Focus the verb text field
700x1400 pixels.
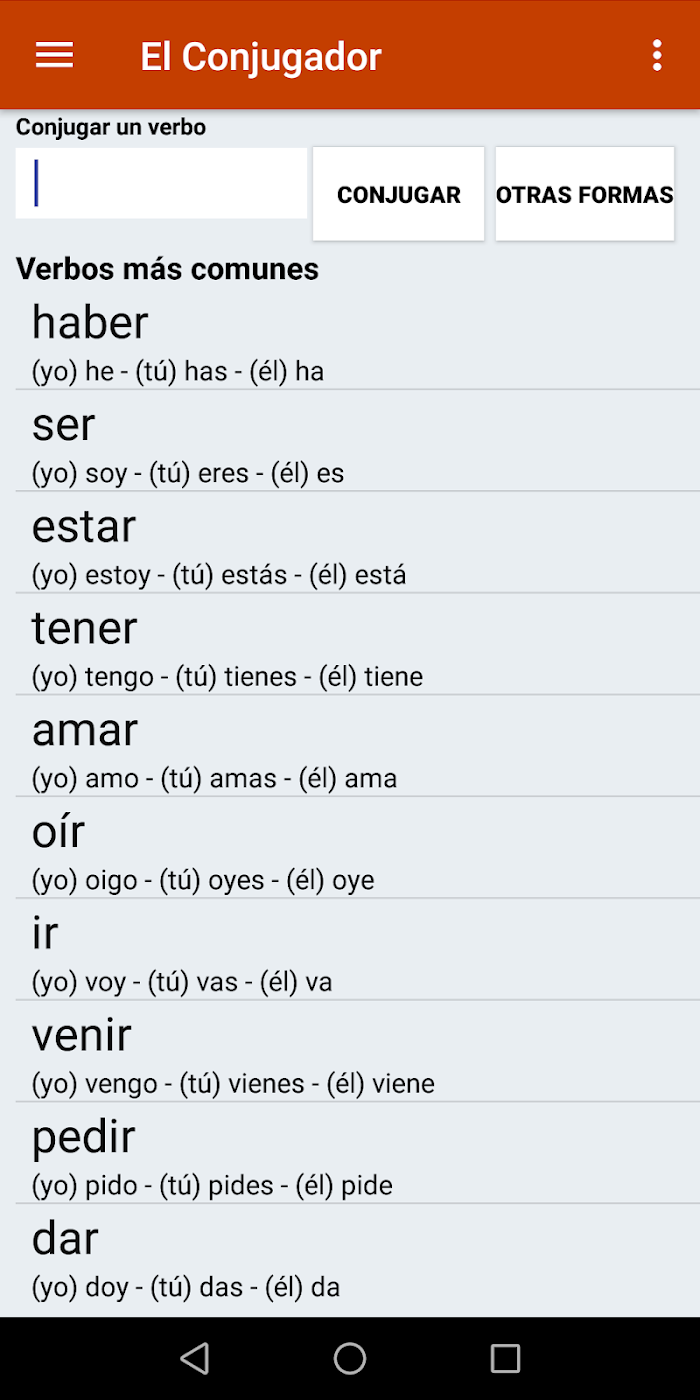161,183
